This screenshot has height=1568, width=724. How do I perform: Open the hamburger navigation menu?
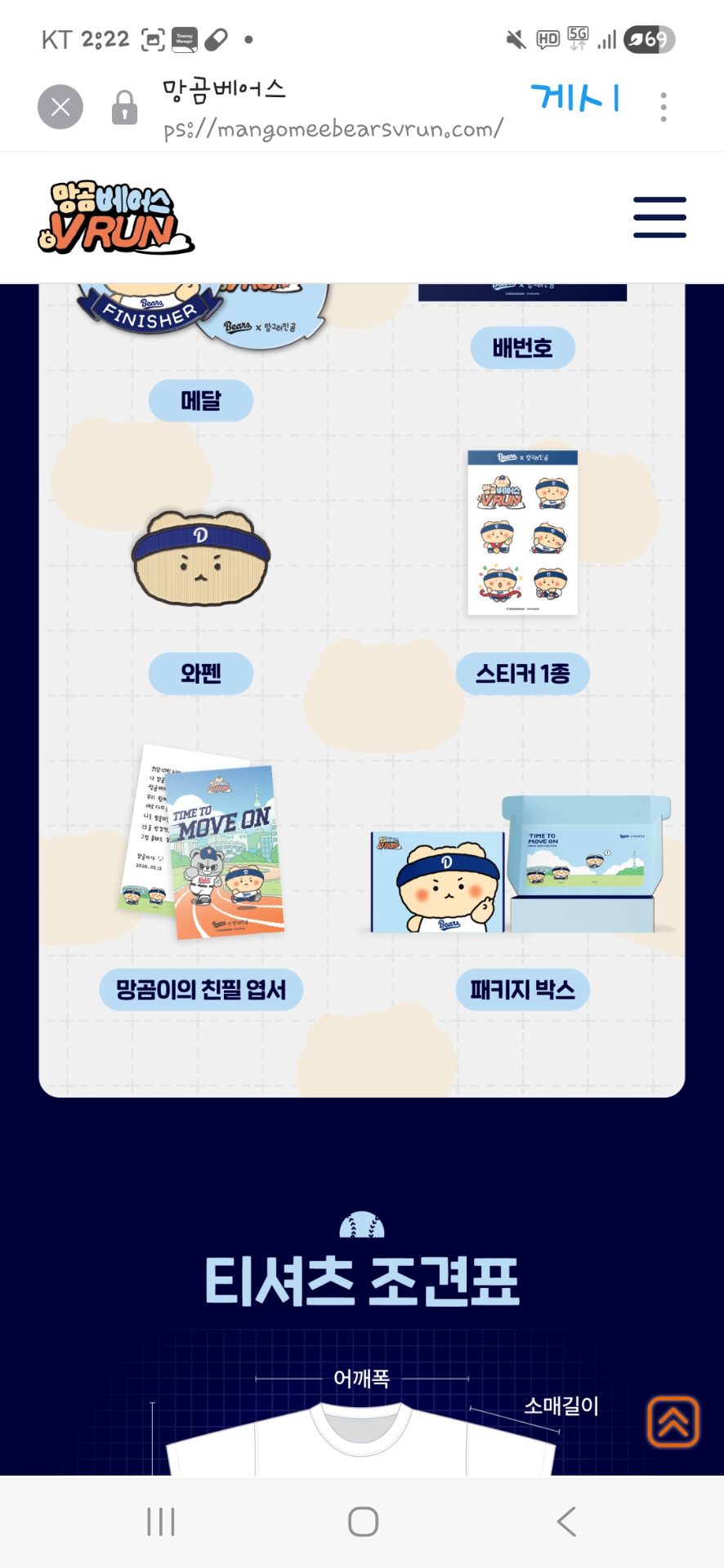pos(659,217)
